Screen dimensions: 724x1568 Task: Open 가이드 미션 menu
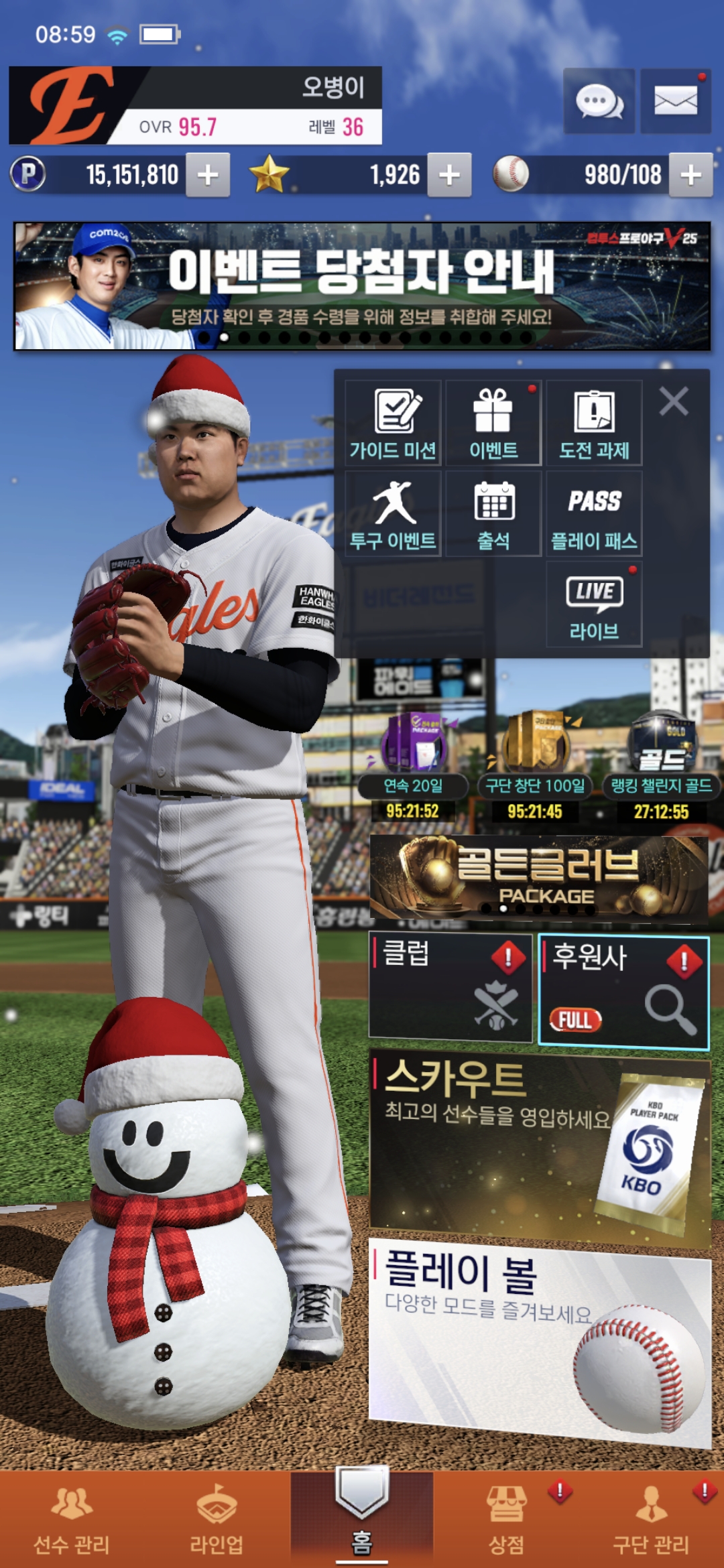tap(393, 423)
